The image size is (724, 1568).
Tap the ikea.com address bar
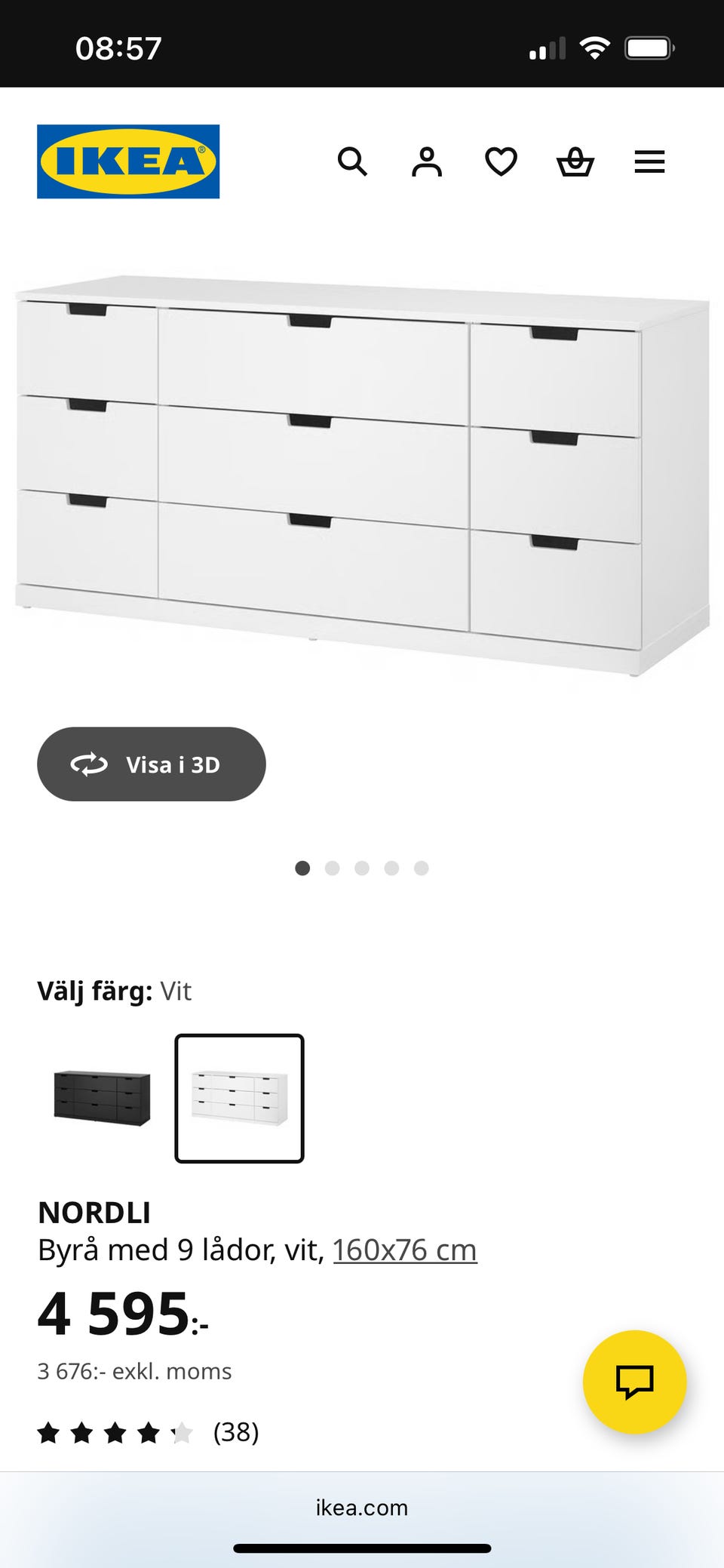pyautogui.click(x=362, y=1508)
